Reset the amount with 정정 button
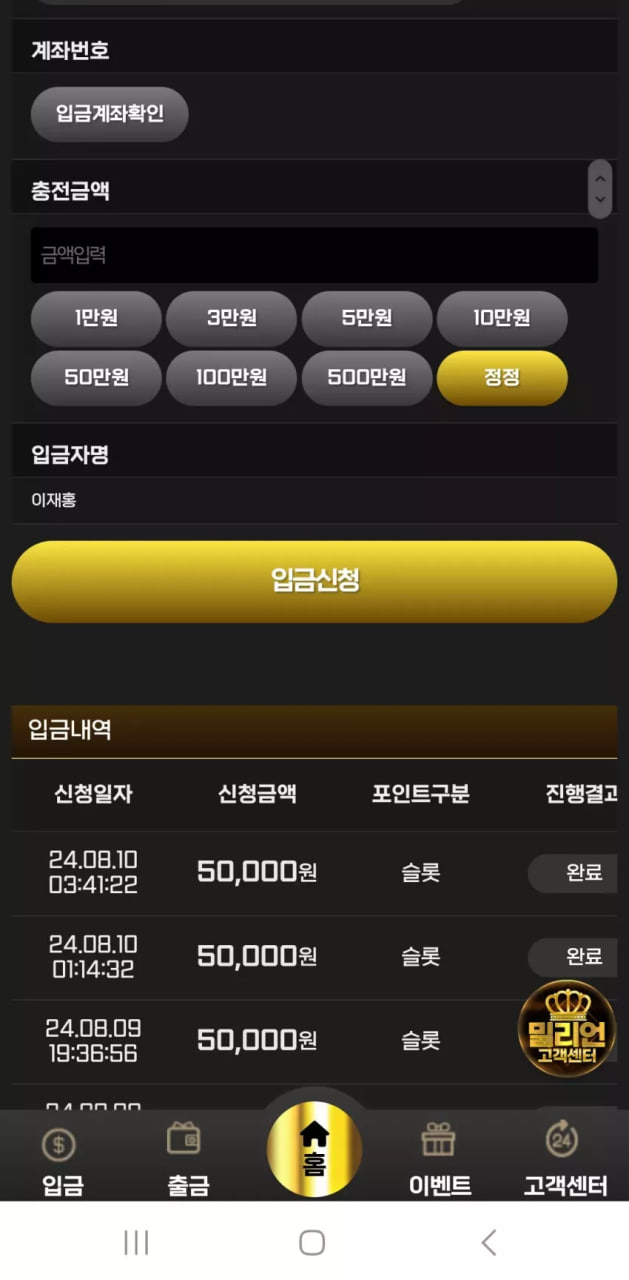This screenshot has width=629, height=1280. [502, 378]
